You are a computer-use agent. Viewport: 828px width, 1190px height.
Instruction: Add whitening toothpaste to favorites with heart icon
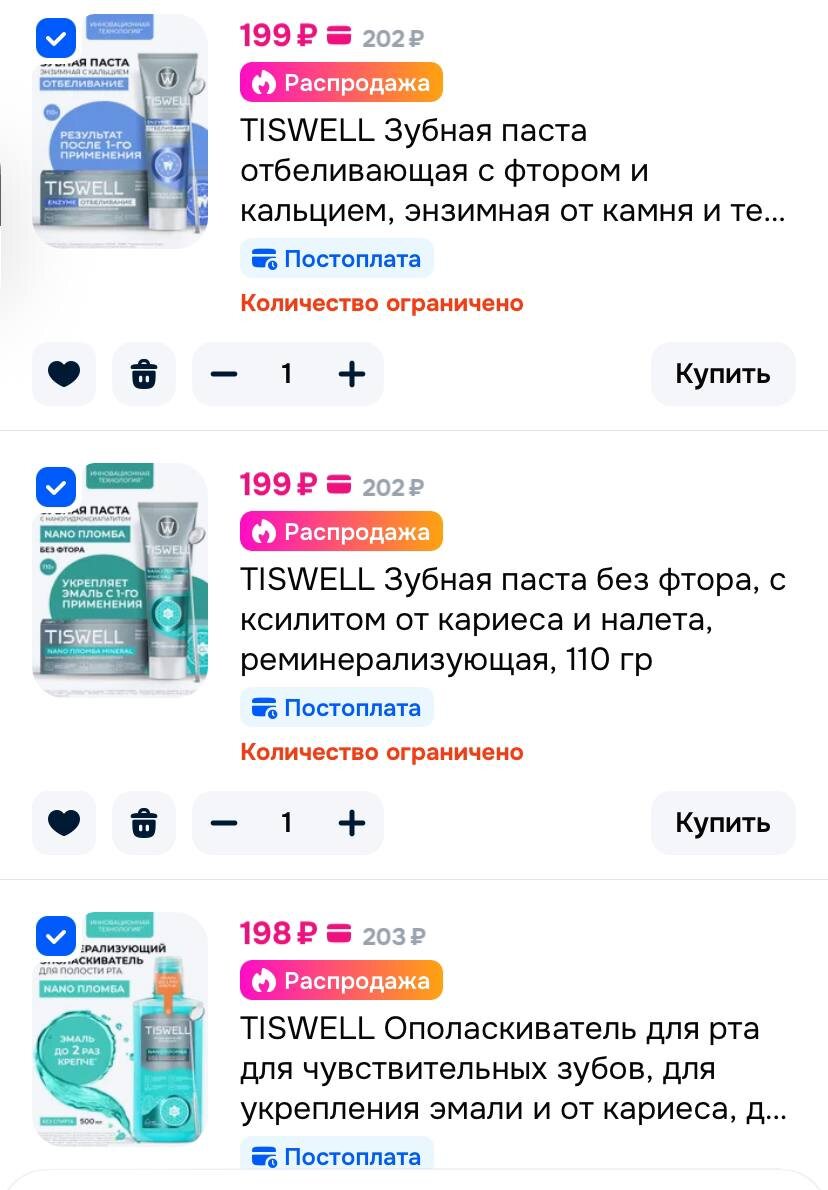[x=64, y=373]
